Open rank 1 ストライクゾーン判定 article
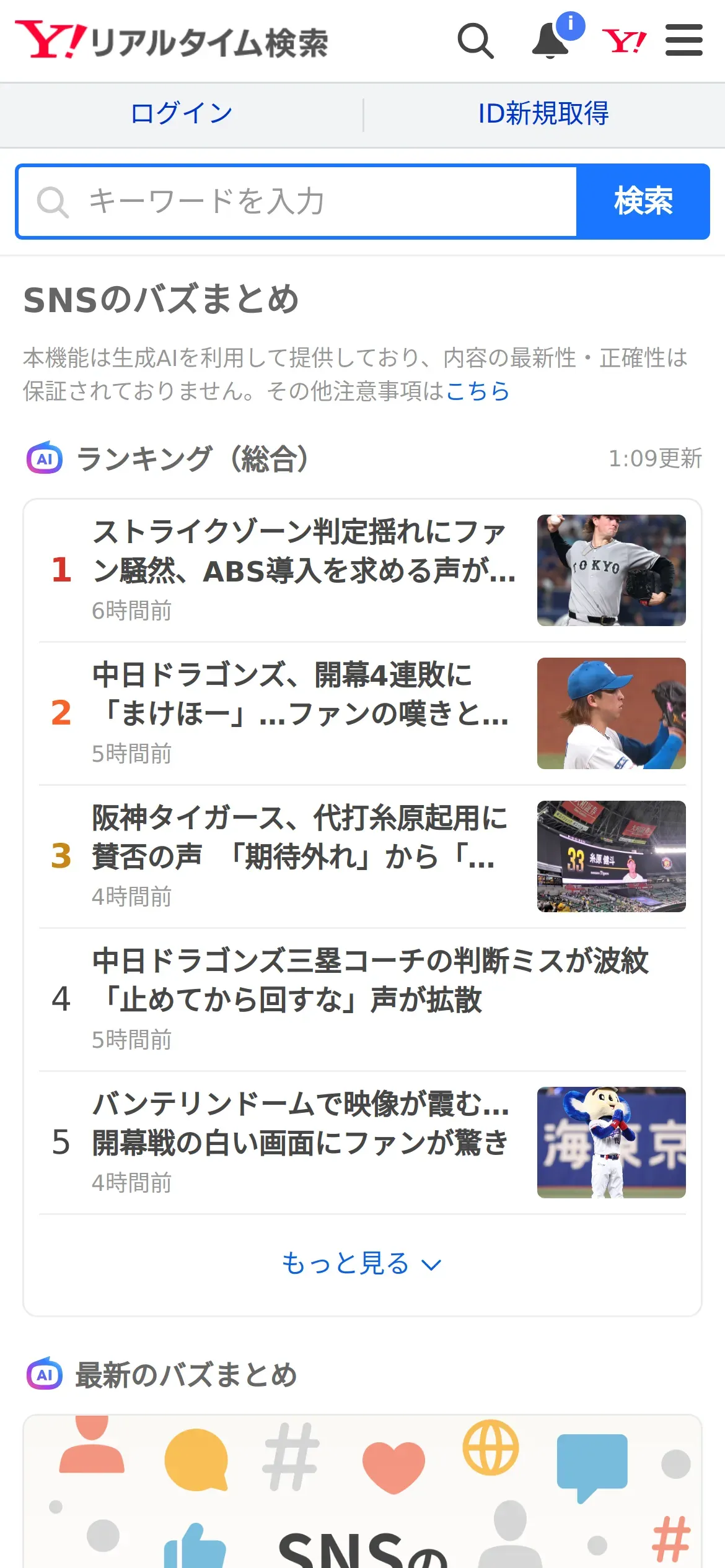Image resolution: width=725 pixels, height=1568 pixels. click(362, 570)
